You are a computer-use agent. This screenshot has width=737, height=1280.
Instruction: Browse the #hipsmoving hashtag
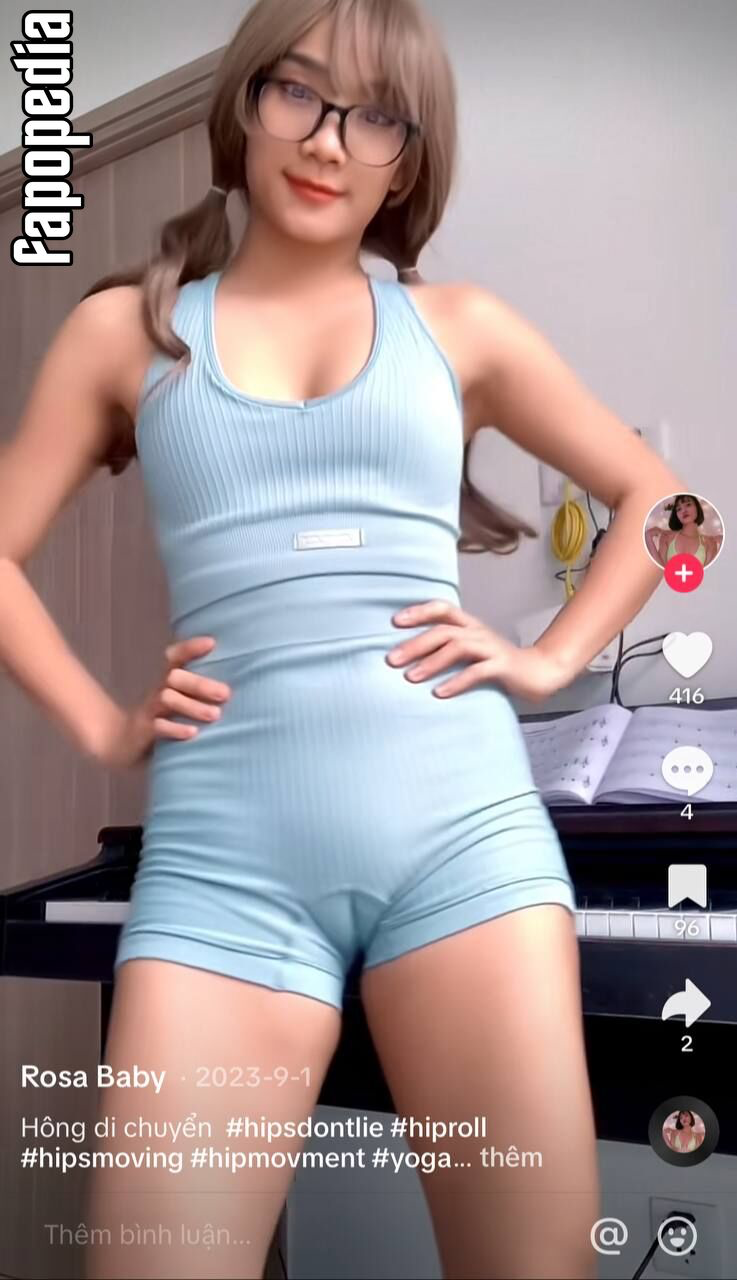click(x=102, y=1158)
